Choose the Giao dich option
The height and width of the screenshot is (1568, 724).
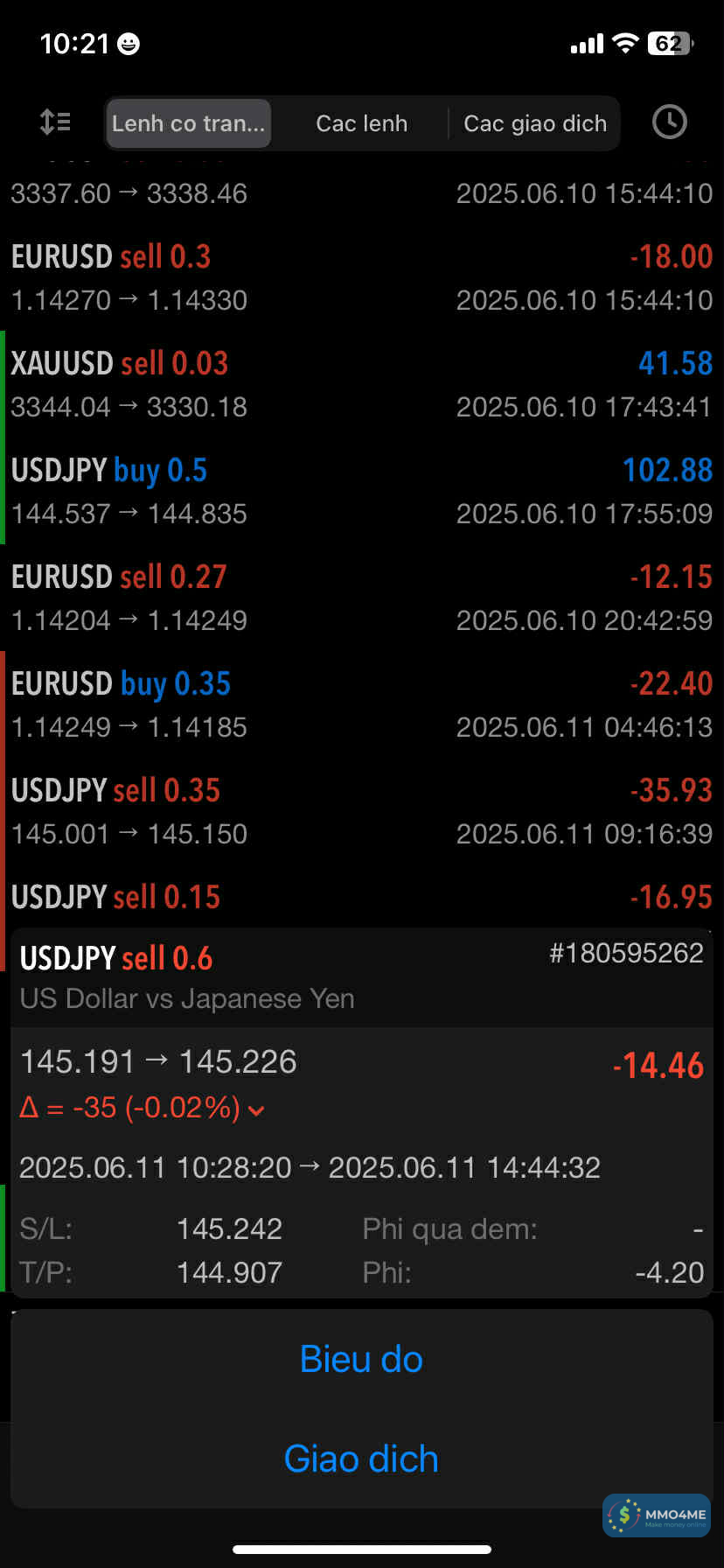pyautogui.click(x=361, y=1459)
